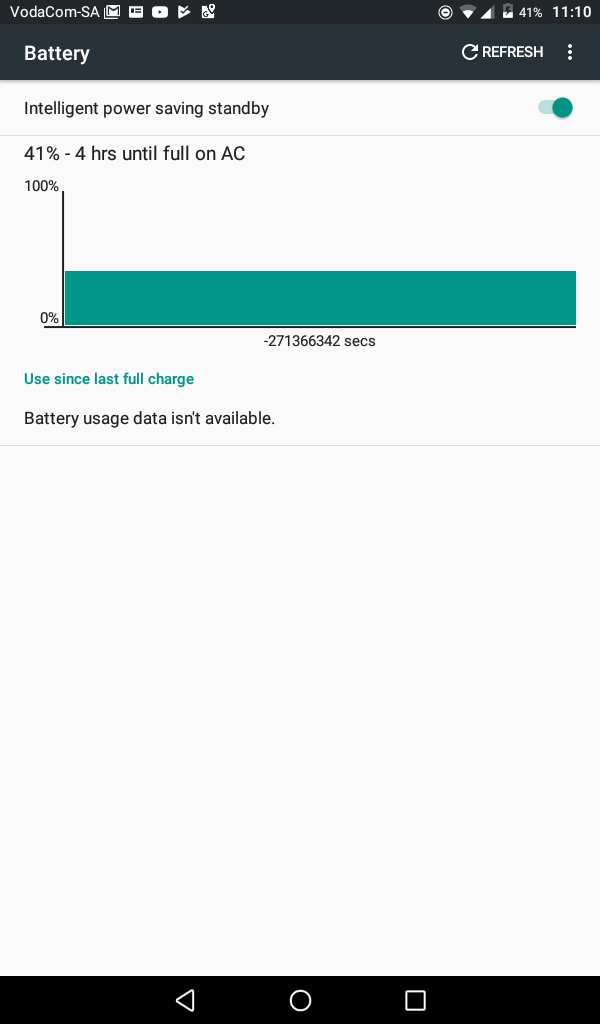The image size is (600, 1024).
Task: Return to the home screen
Action: (x=300, y=1000)
